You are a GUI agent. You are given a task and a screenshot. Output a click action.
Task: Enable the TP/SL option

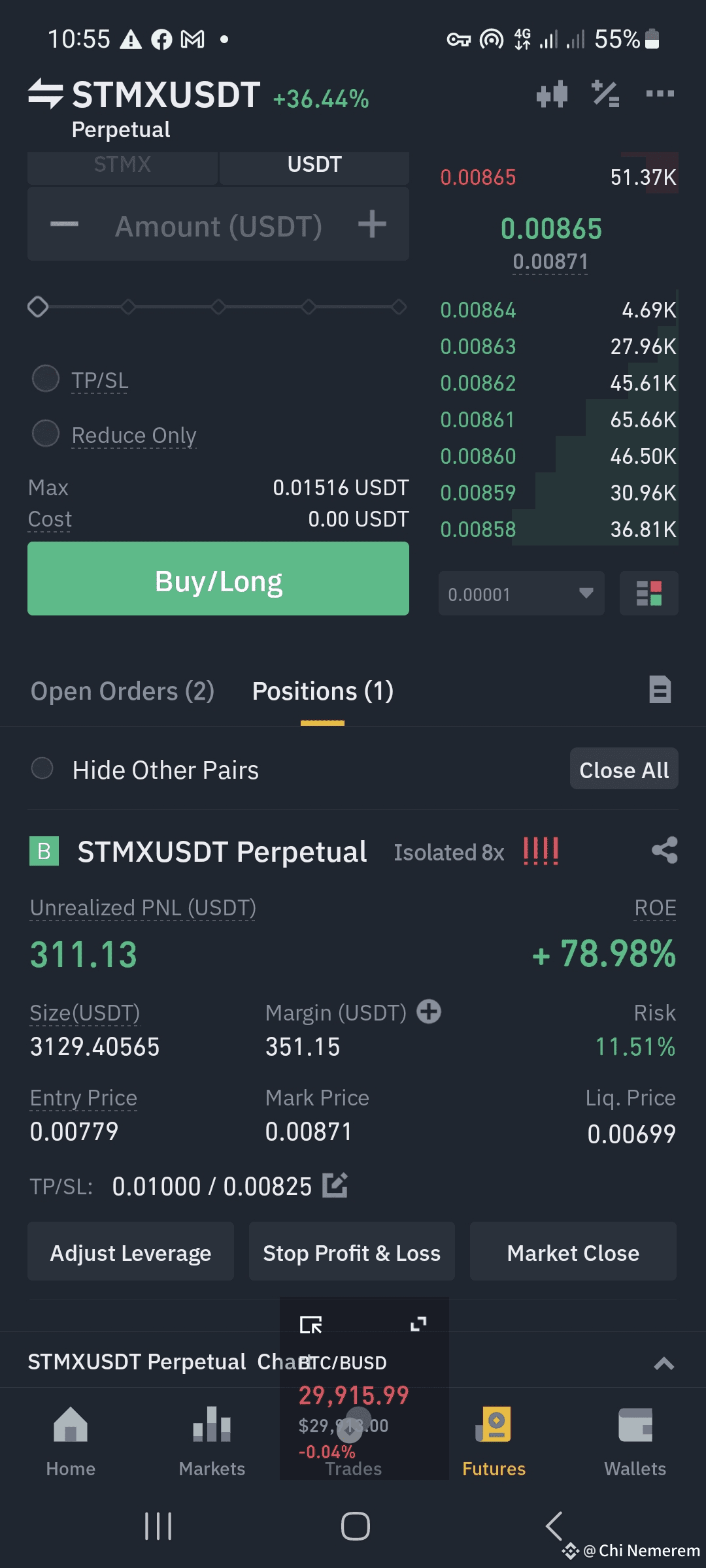(x=46, y=379)
